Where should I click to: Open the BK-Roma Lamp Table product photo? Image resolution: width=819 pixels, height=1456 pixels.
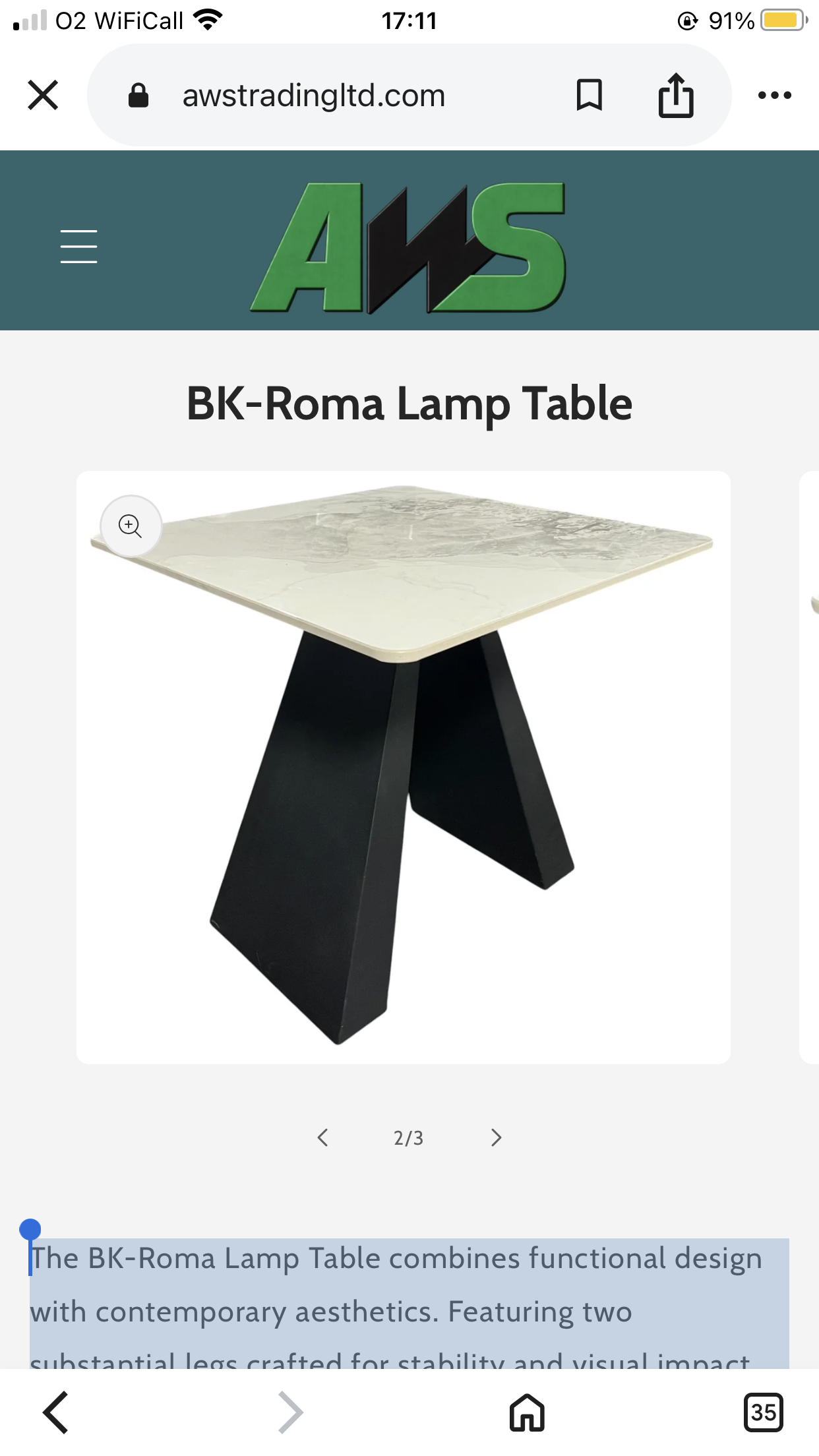[404, 767]
